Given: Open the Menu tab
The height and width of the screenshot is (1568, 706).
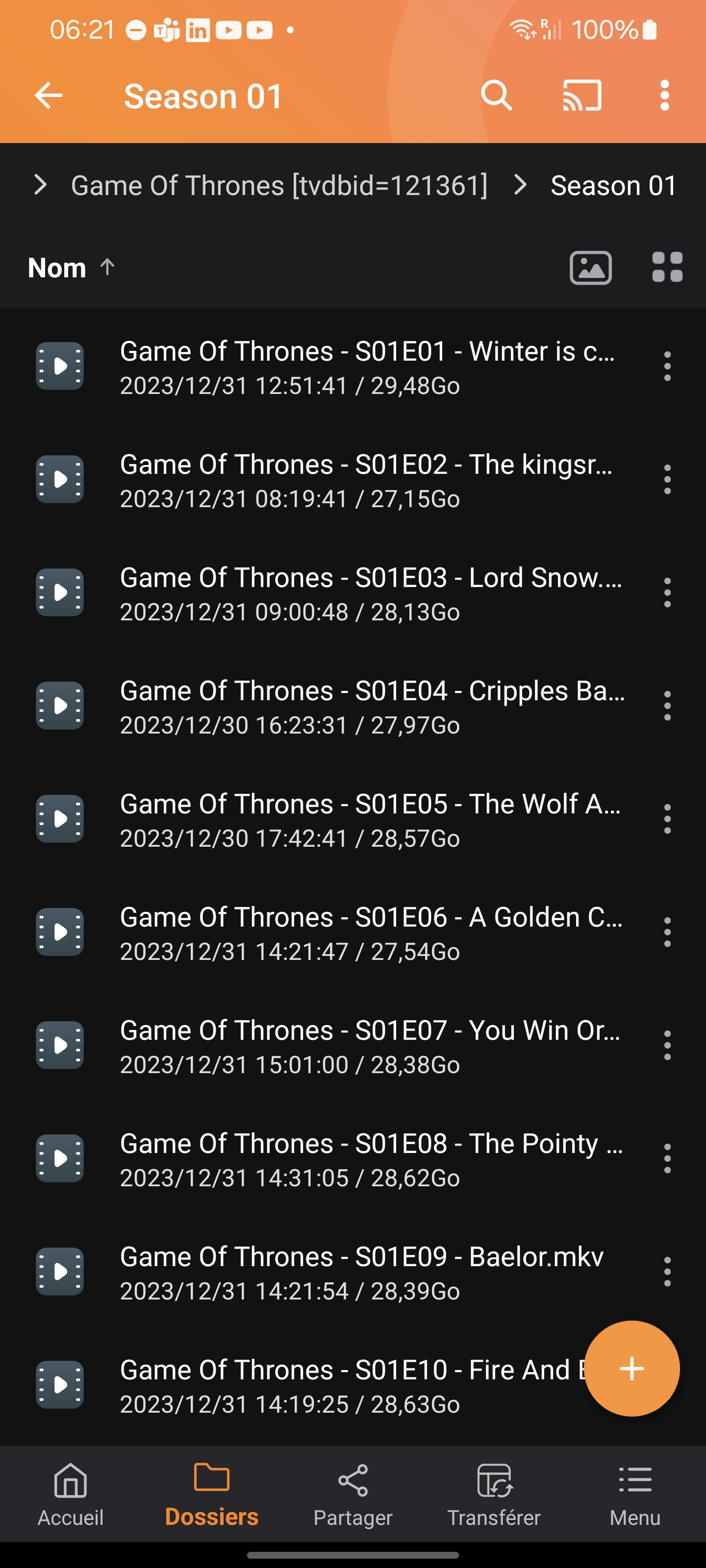Looking at the screenshot, I should [x=635, y=1494].
